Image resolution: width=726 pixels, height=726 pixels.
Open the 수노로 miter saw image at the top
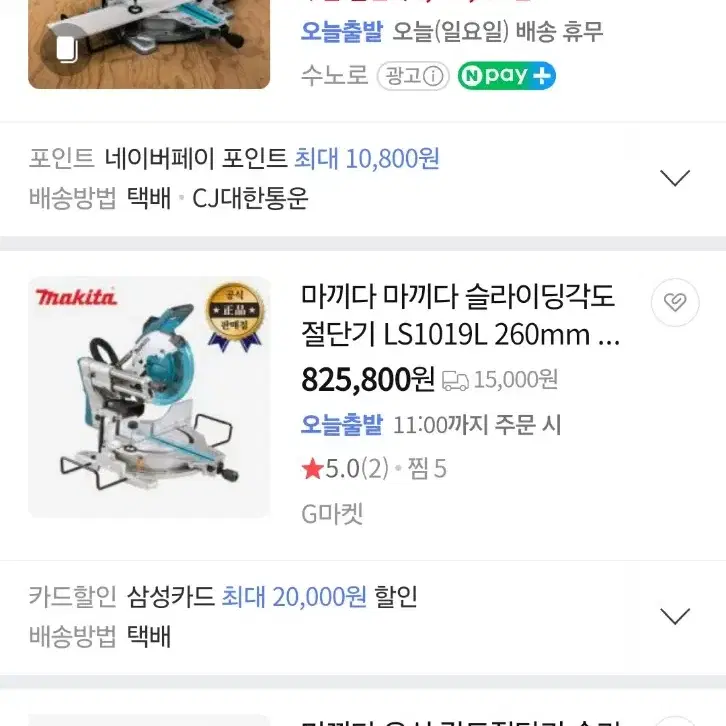click(x=149, y=44)
